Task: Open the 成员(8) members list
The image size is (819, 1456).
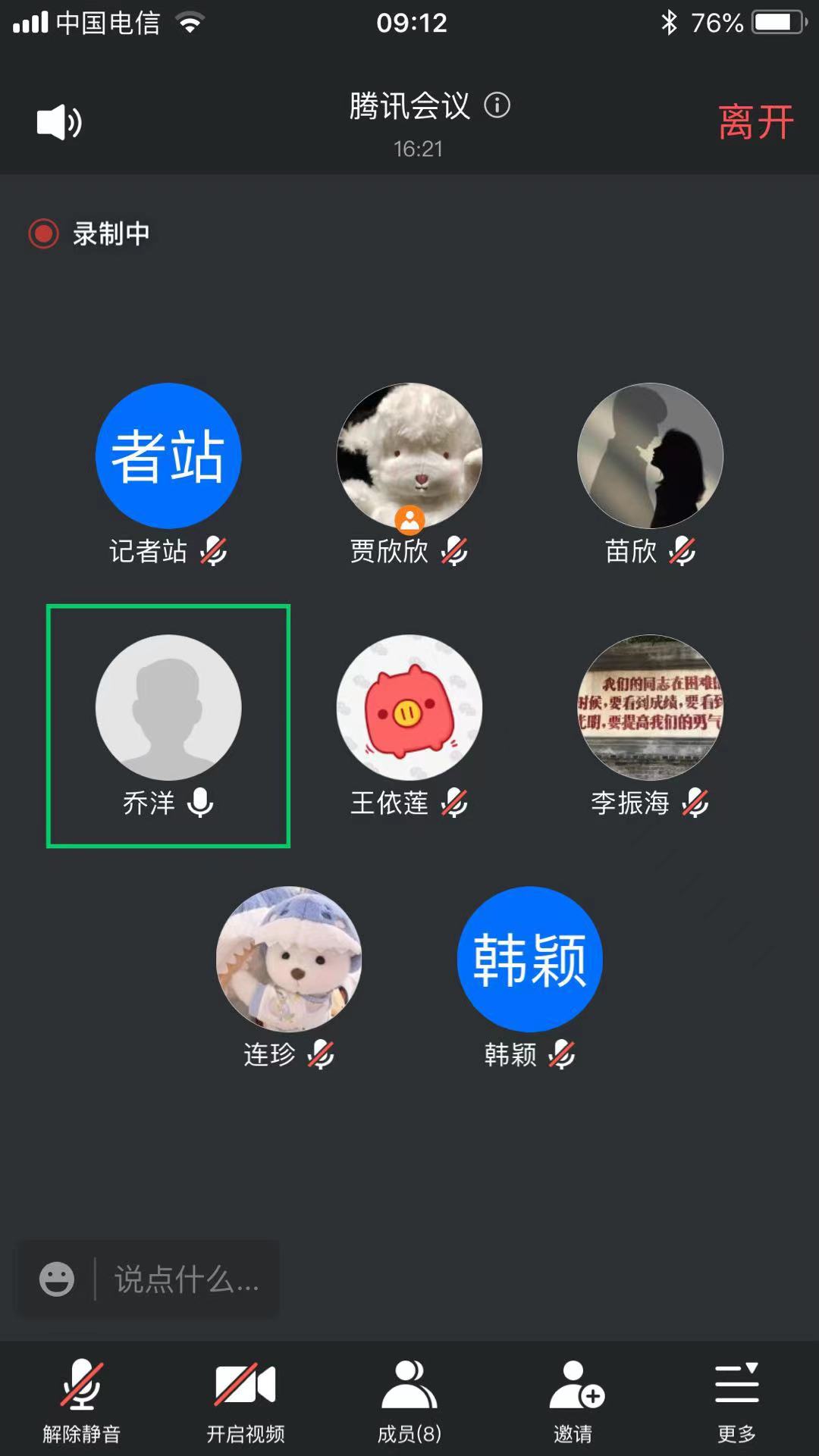Action: pyautogui.click(x=409, y=1399)
